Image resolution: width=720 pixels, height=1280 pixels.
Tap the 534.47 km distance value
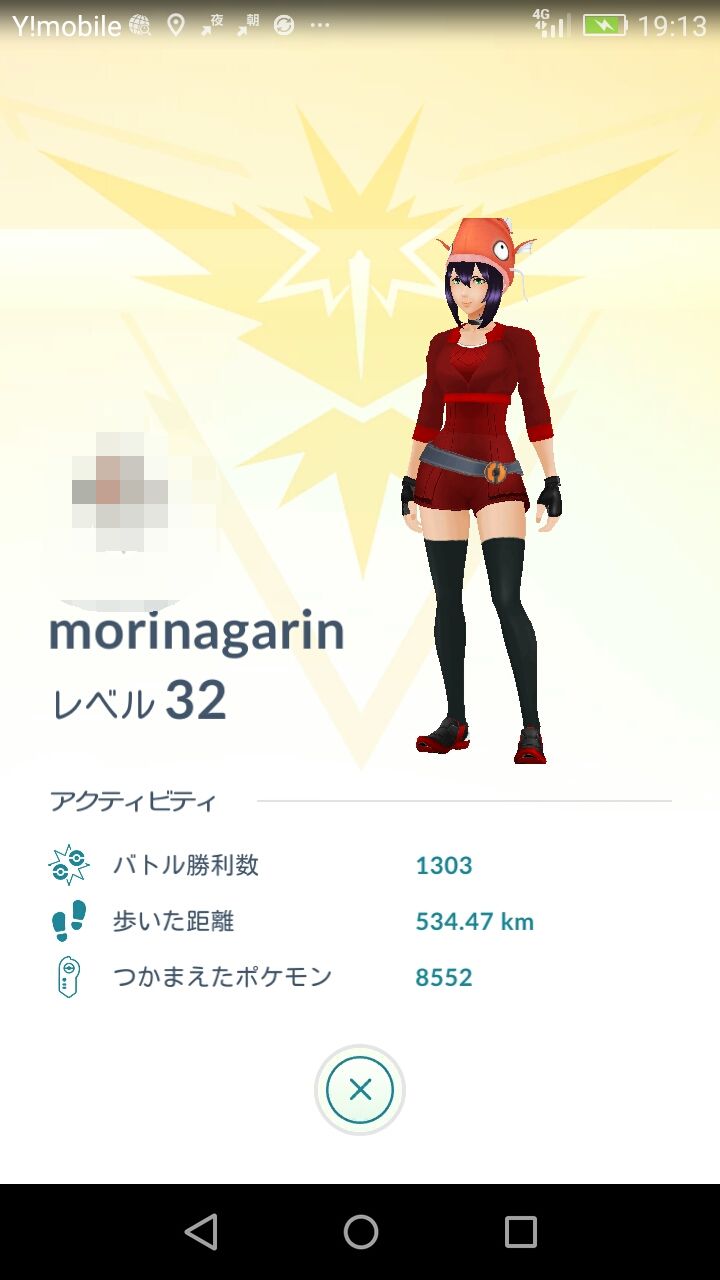[x=475, y=922]
